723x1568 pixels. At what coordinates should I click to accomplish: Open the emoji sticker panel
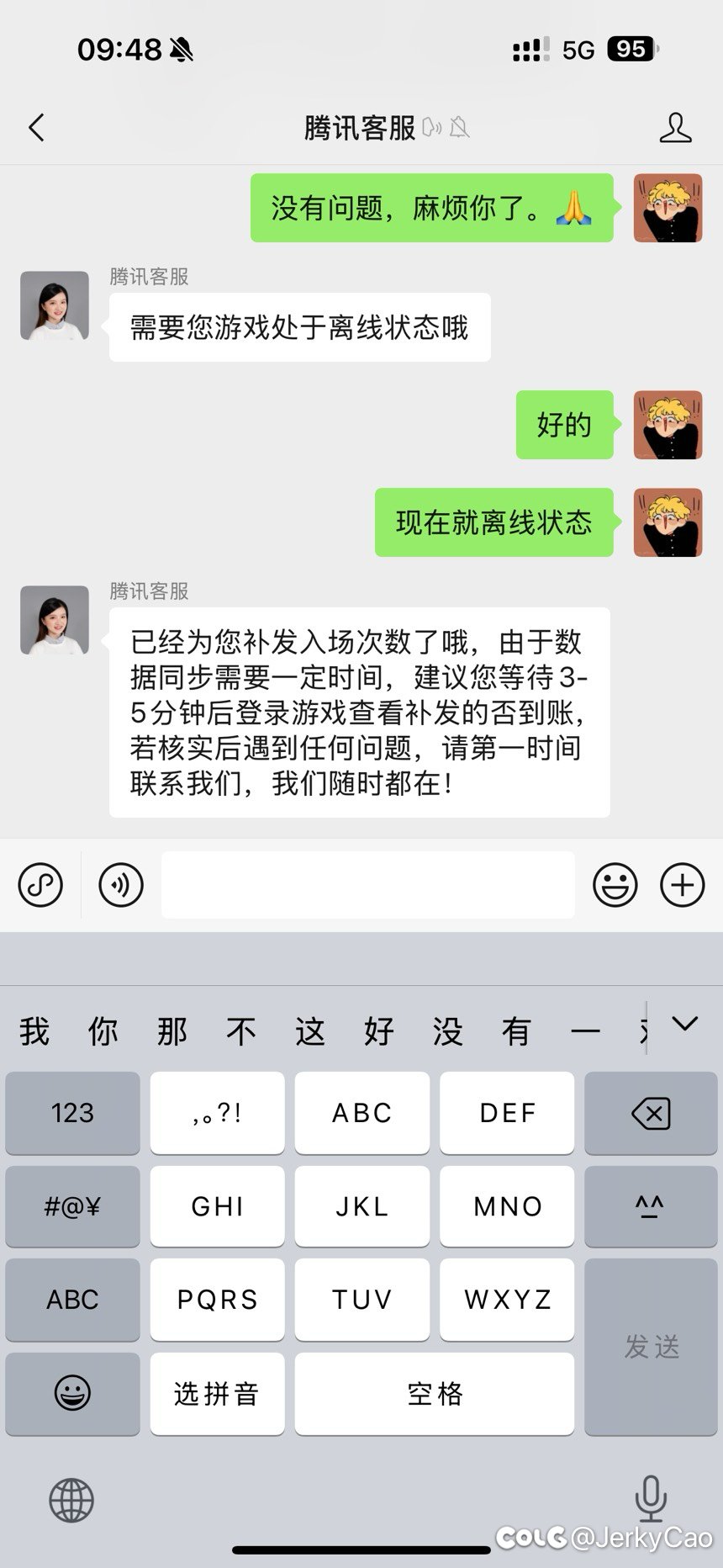tap(615, 885)
